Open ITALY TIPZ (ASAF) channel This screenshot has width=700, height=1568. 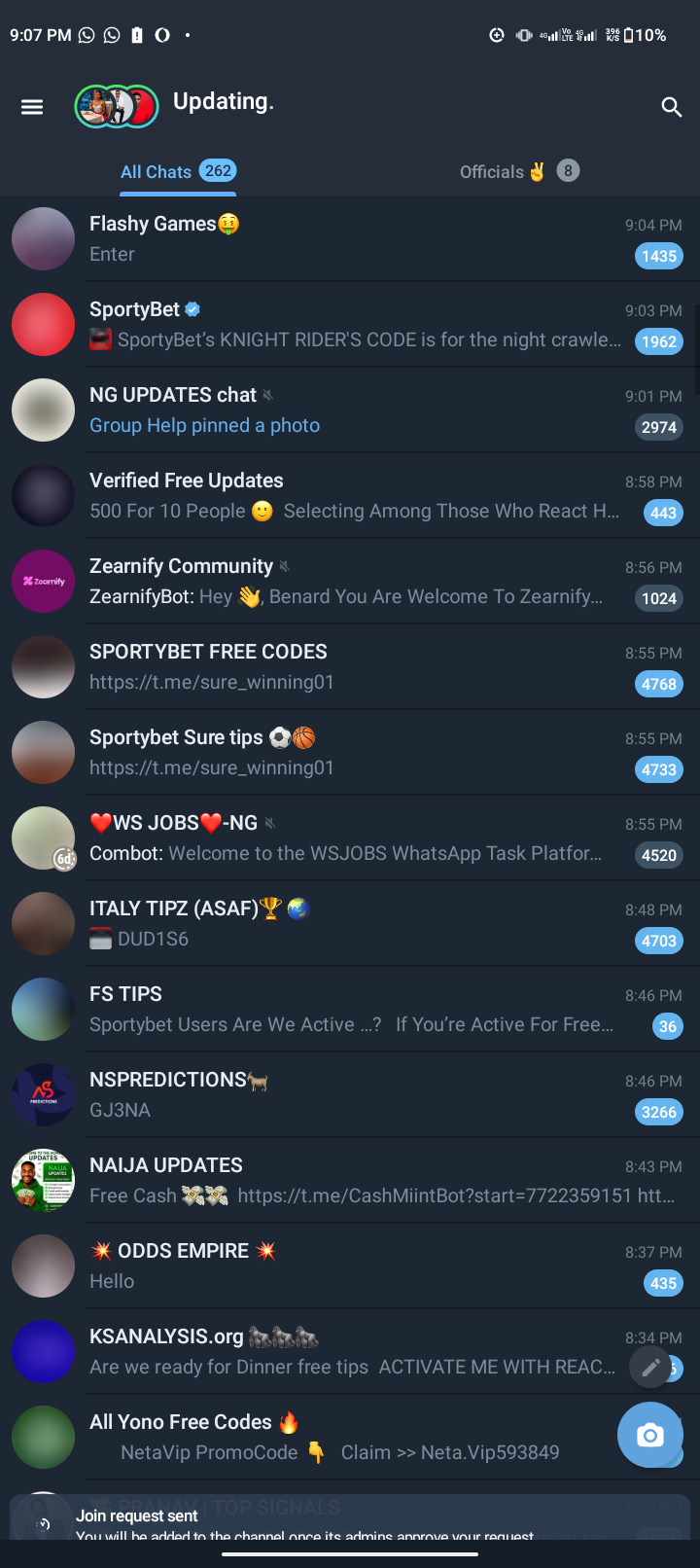click(x=350, y=924)
